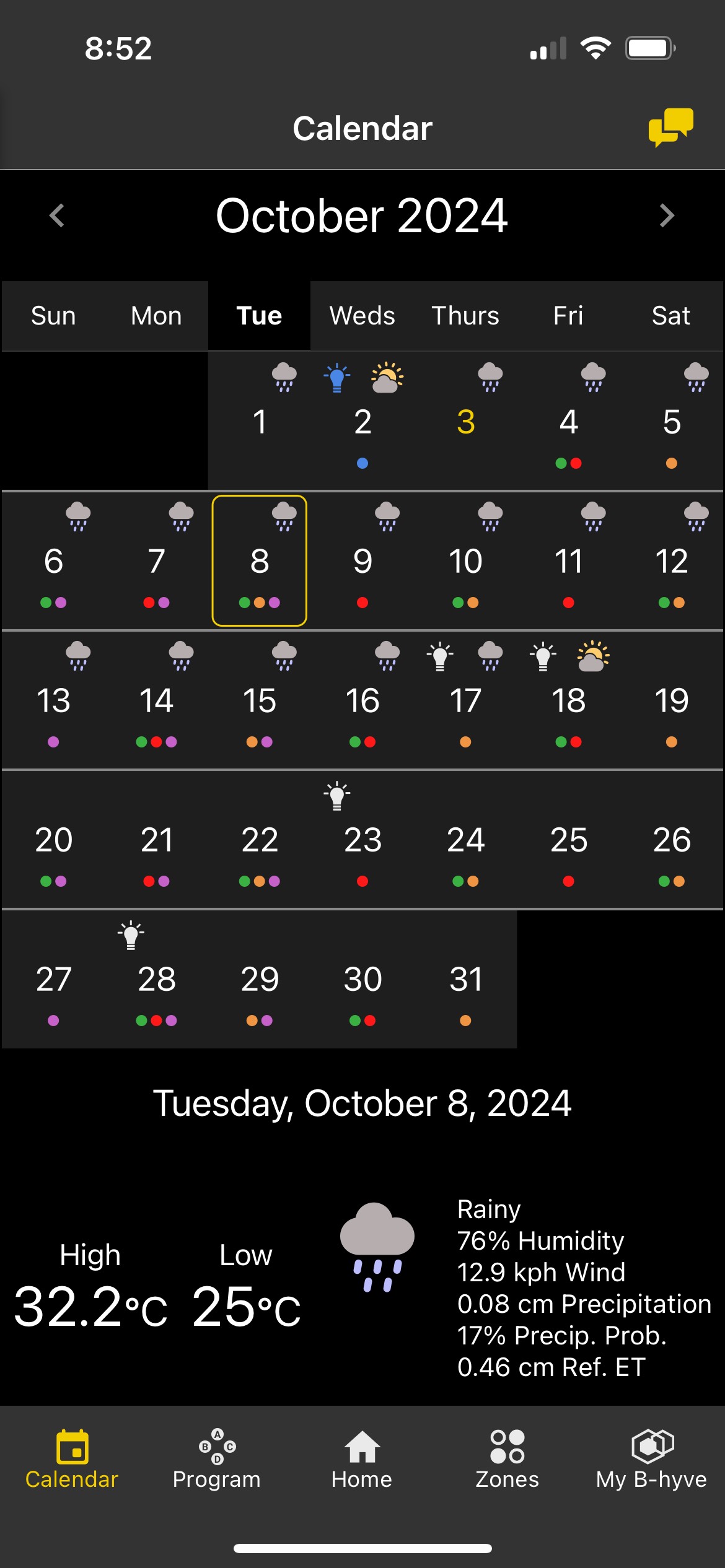Image resolution: width=725 pixels, height=1568 pixels.
Task: Show details for October 11
Action: [568, 561]
